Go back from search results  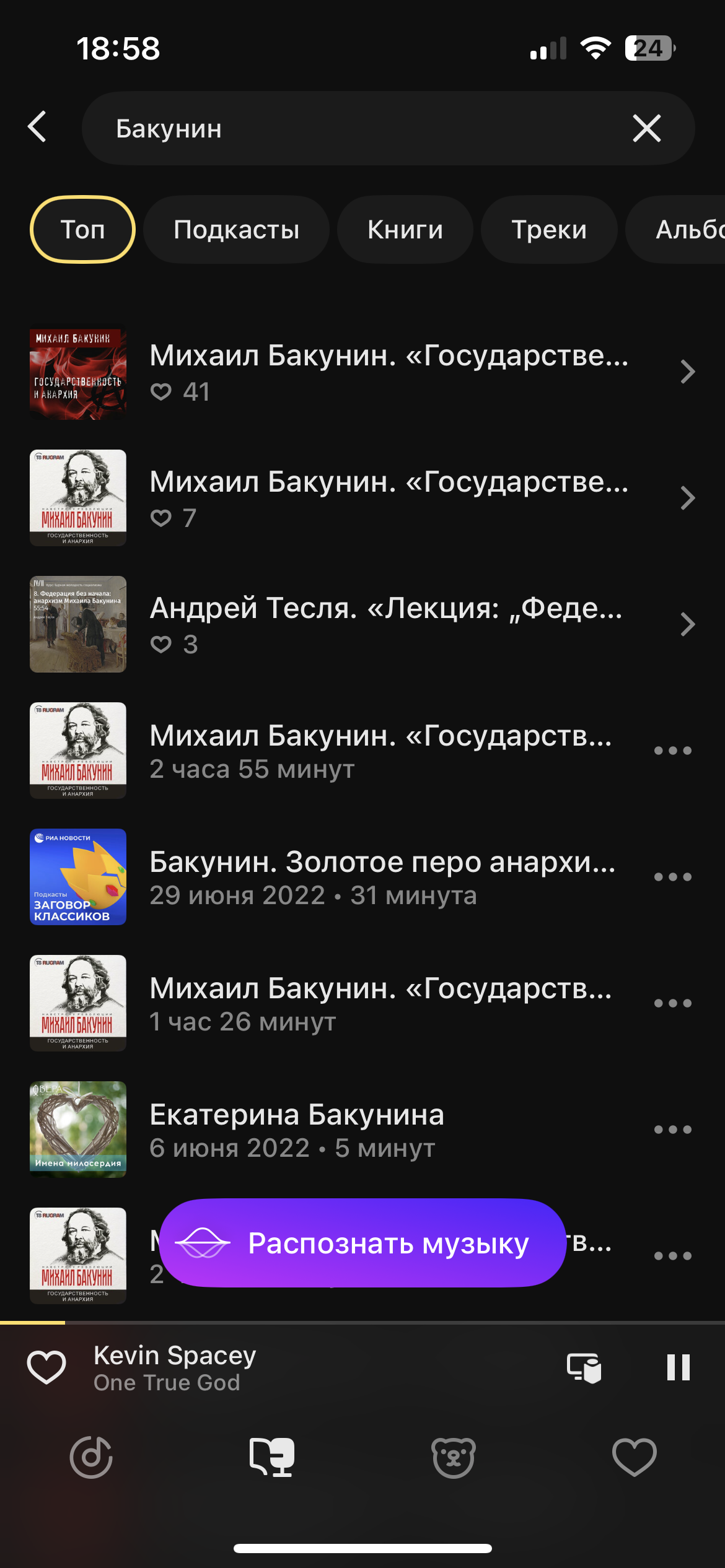tap(38, 128)
